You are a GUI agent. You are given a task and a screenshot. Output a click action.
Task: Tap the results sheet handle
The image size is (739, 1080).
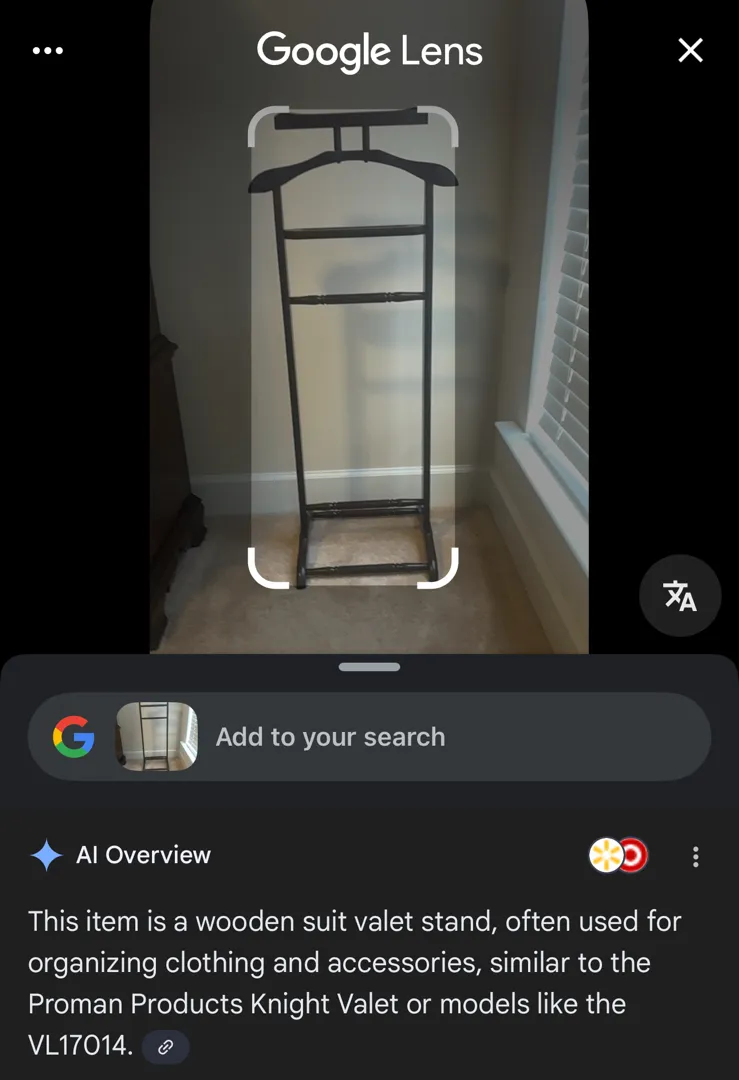click(369, 667)
